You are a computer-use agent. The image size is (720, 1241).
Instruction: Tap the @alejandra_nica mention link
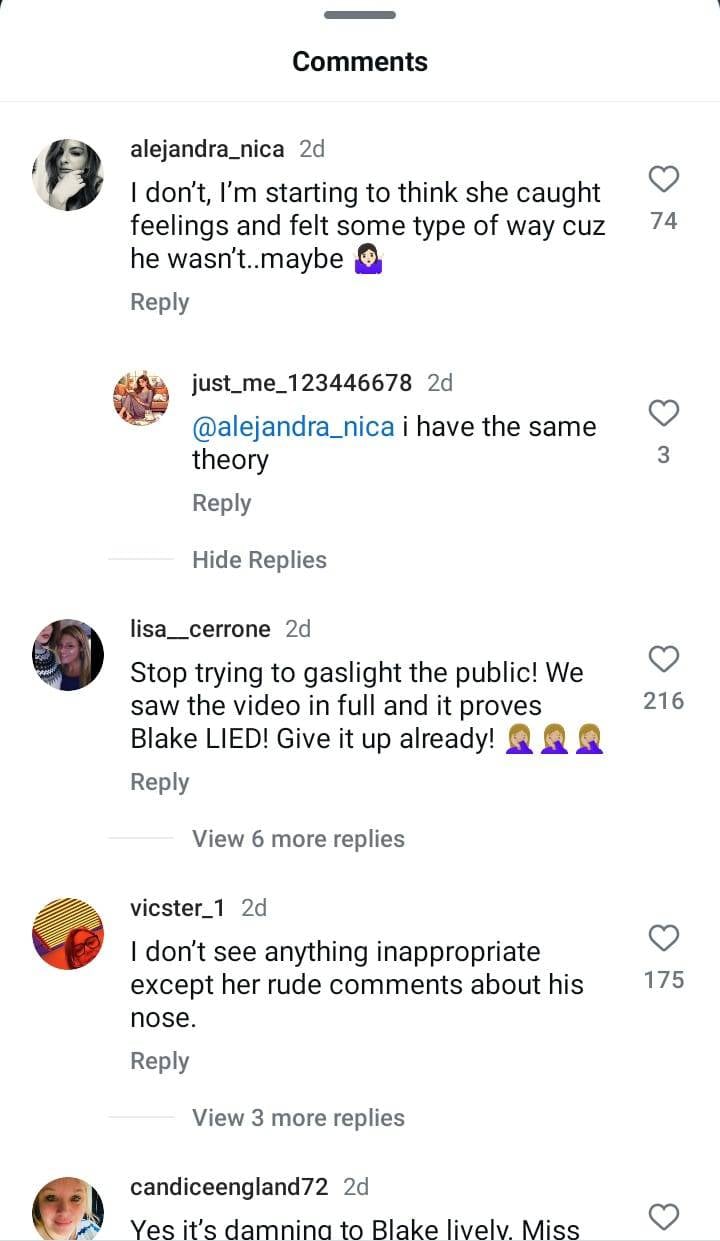(293, 427)
